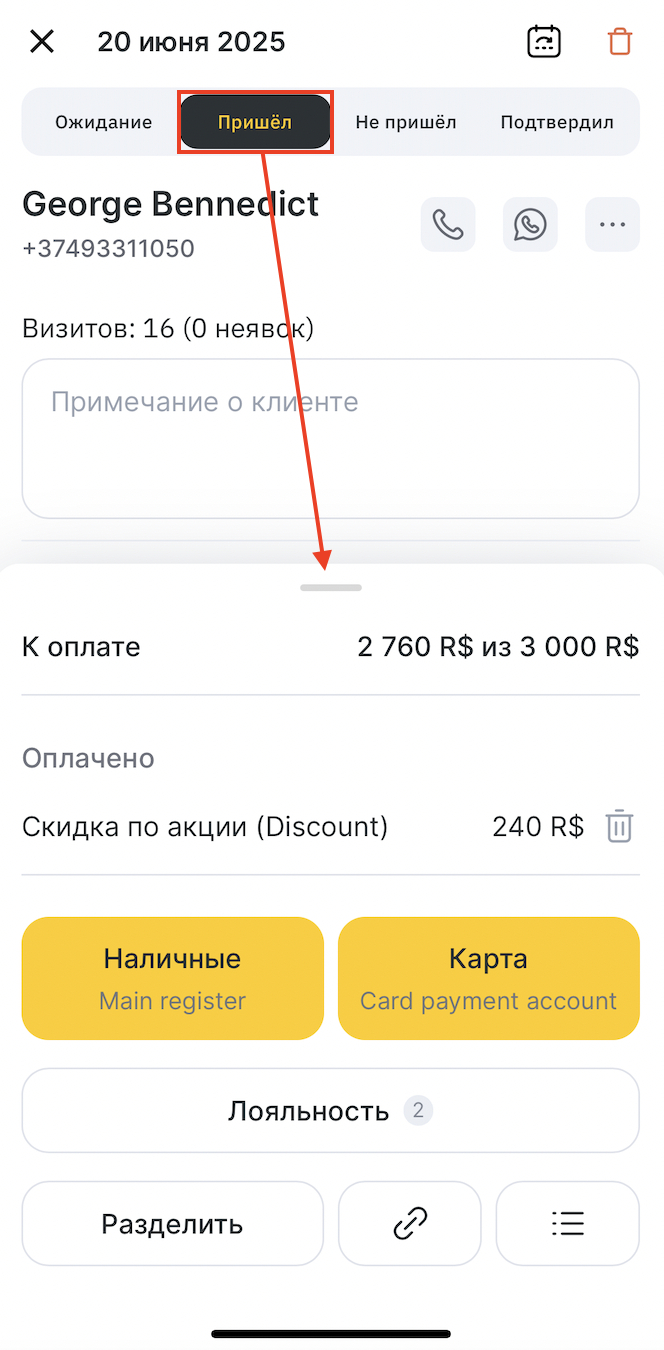Image resolution: width=664 pixels, height=1350 pixels.
Task: Open the Лояльность options
Action: click(x=331, y=1111)
